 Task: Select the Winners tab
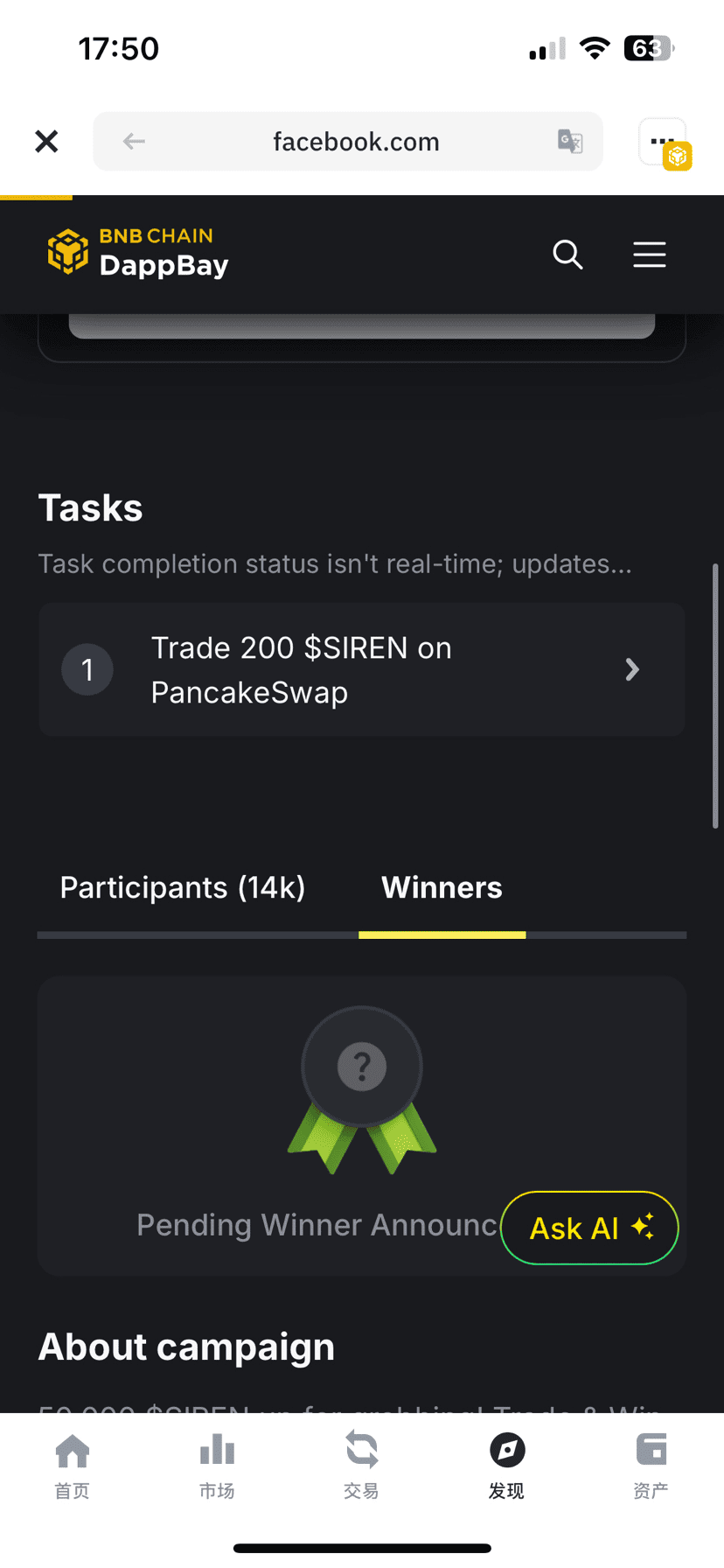click(x=442, y=888)
